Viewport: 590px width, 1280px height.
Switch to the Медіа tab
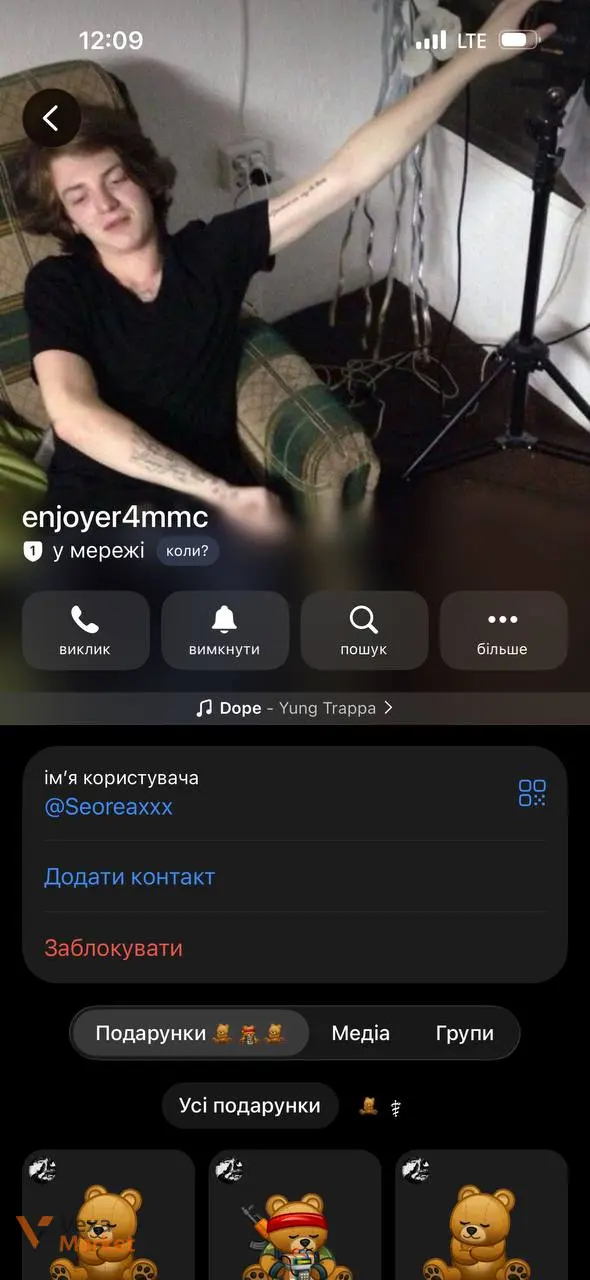tap(361, 1033)
